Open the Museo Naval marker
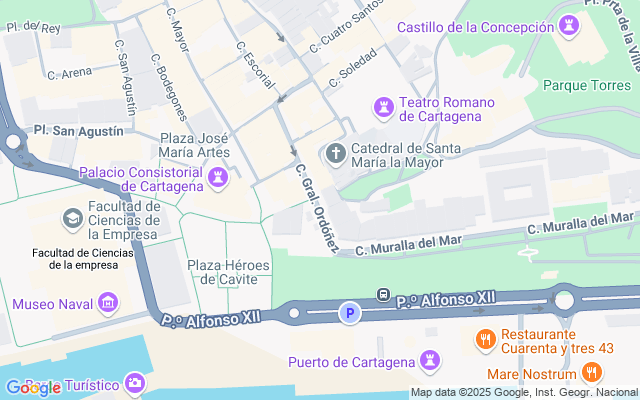This screenshot has height=400, width=640. pyautogui.click(x=109, y=303)
